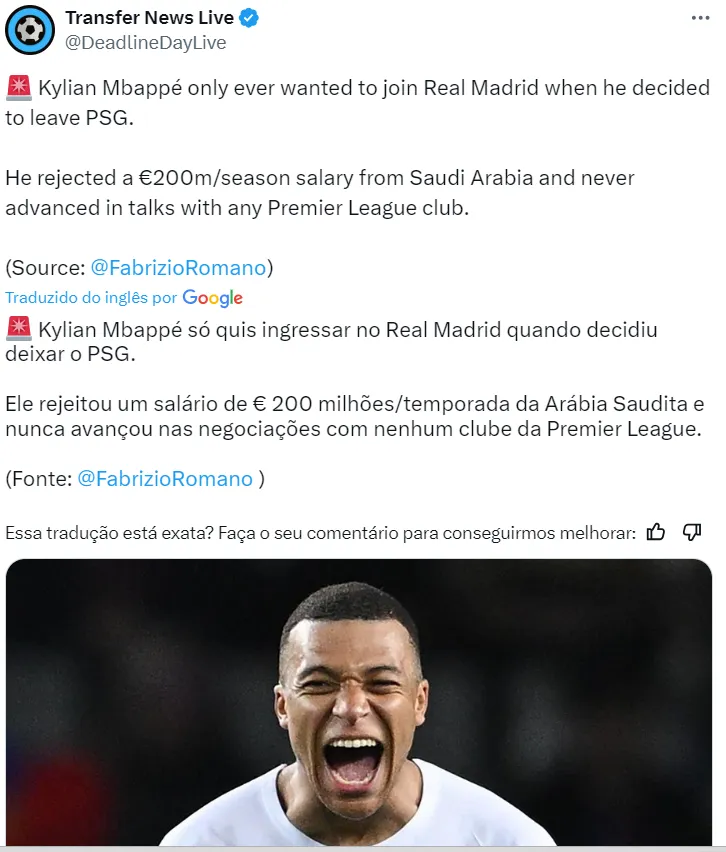Image resolution: width=726 pixels, height=852 pixels.
Task: Open @FabrizioRomano mention after Fonte
Action: point(165,479)
